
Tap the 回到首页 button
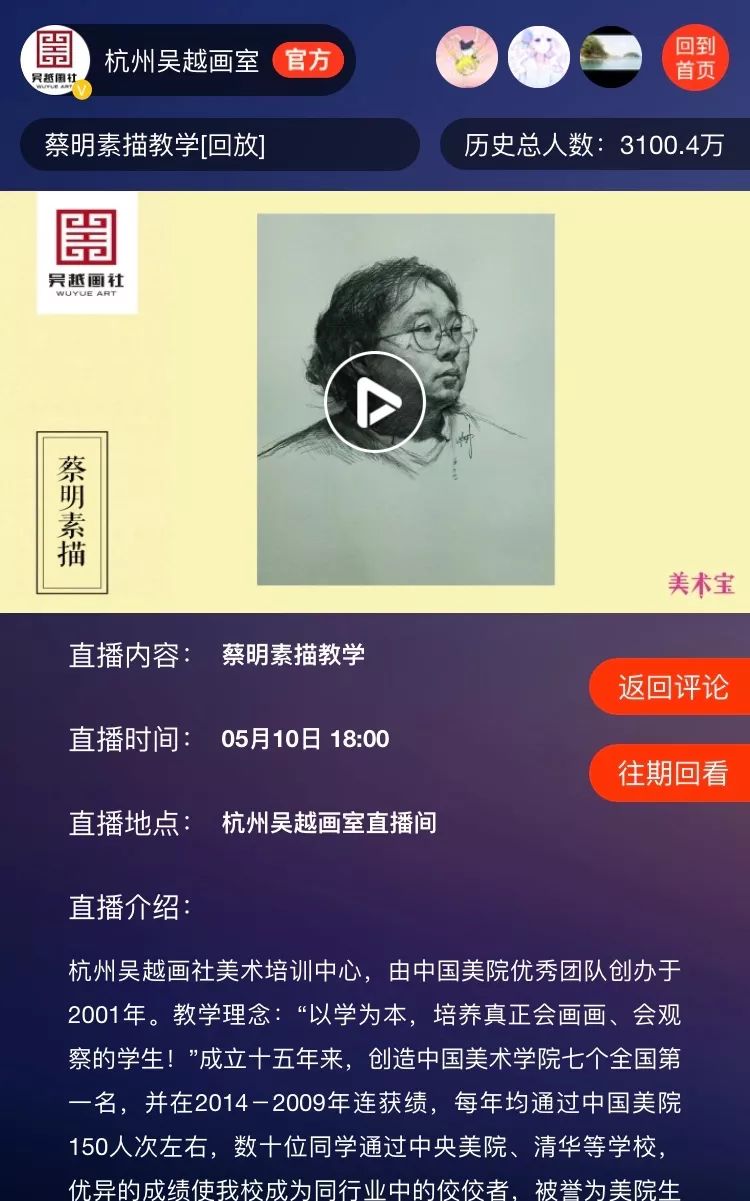pyautogui.click(x=695, y=58)
